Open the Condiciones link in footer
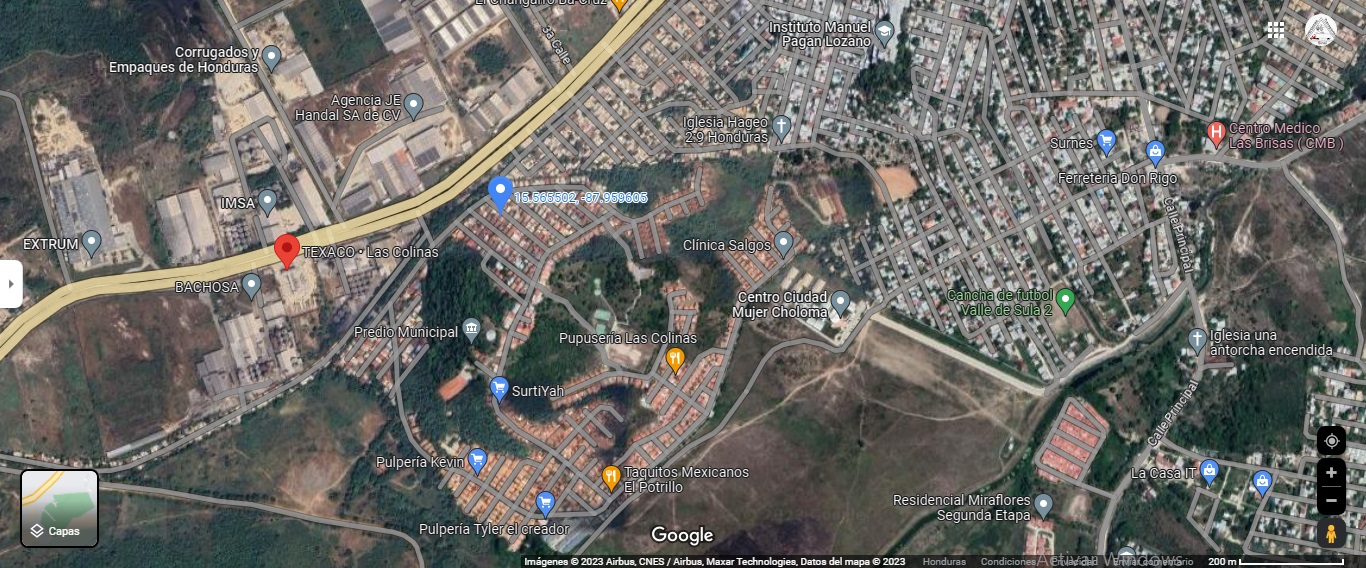This screenshot has width=1366, height=568. coord(1008,562)
